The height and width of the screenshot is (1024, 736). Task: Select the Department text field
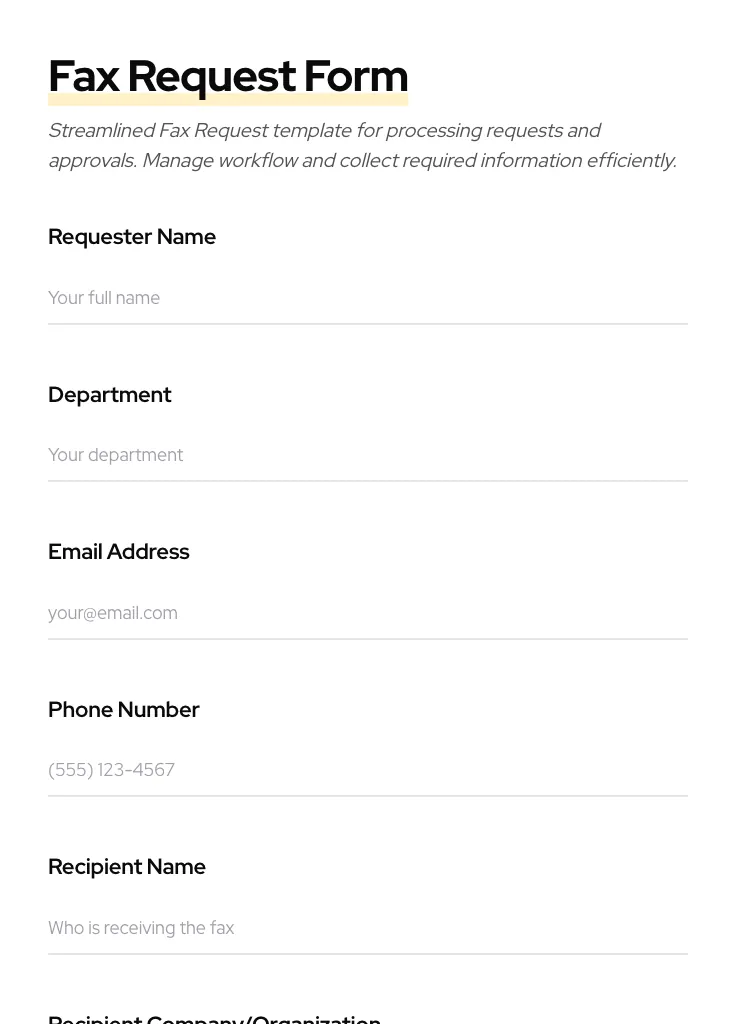point(367,455)
